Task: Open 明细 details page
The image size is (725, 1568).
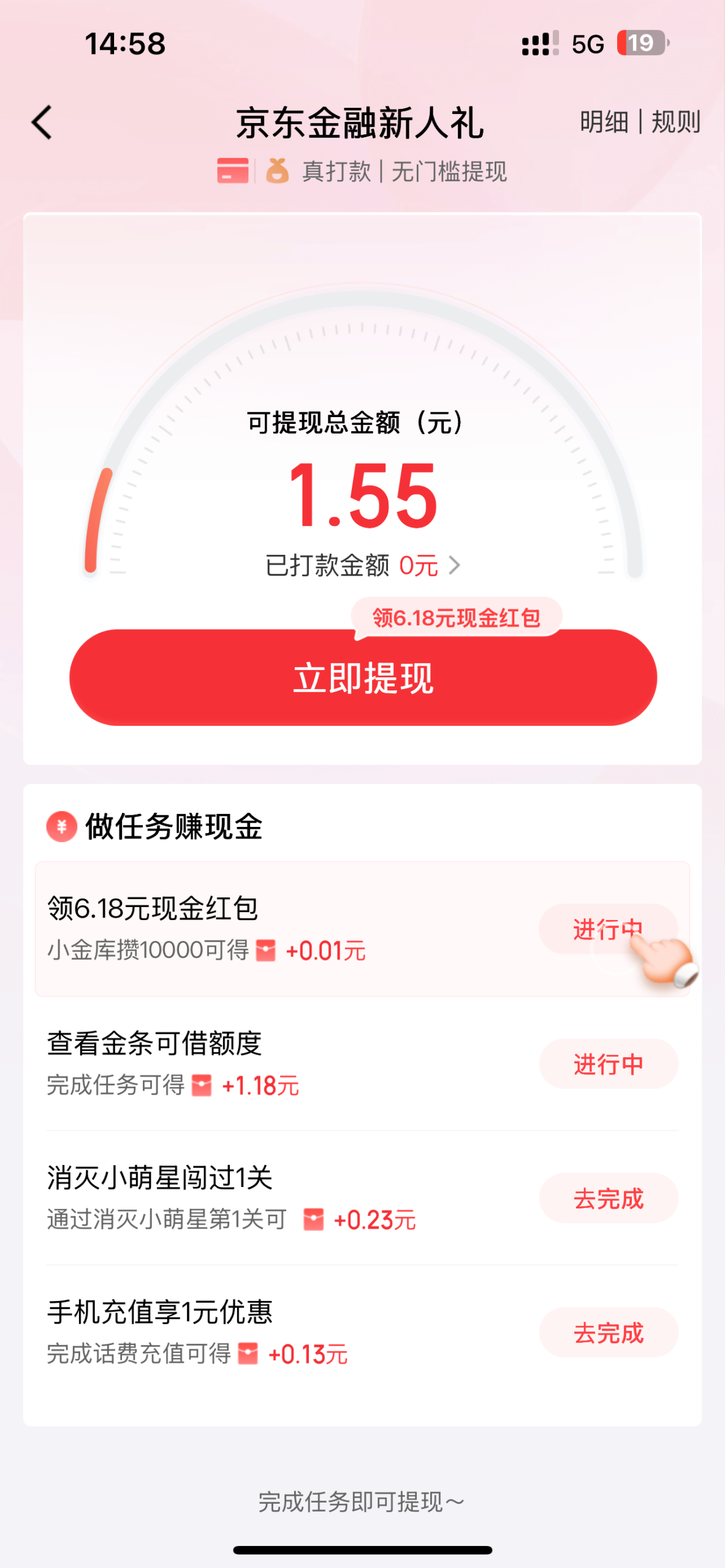Action: click(x=604, y=122)
